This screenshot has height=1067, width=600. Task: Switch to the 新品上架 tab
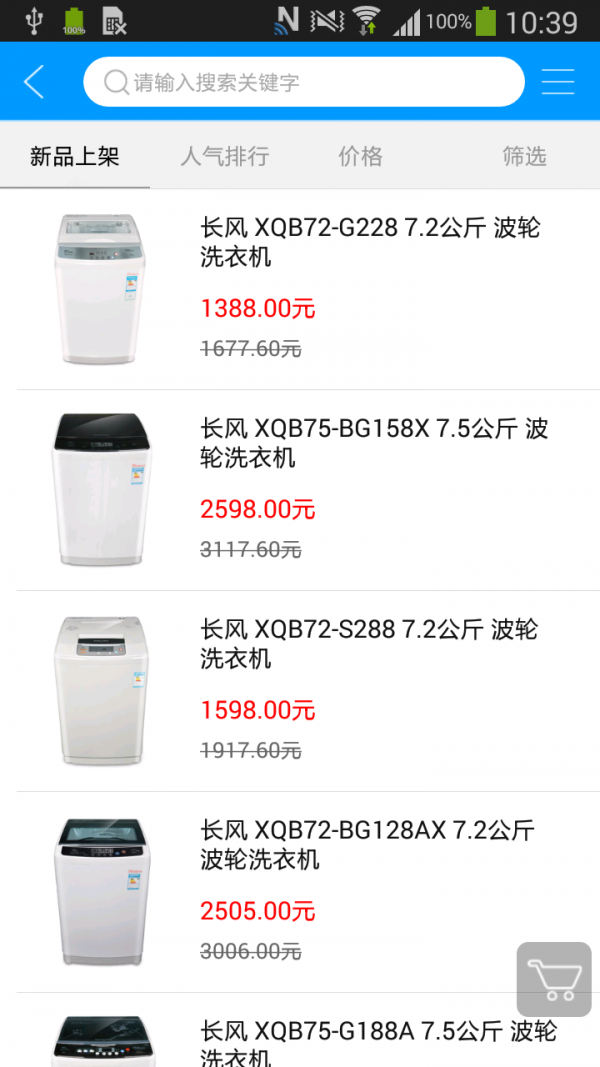[75, 157]
